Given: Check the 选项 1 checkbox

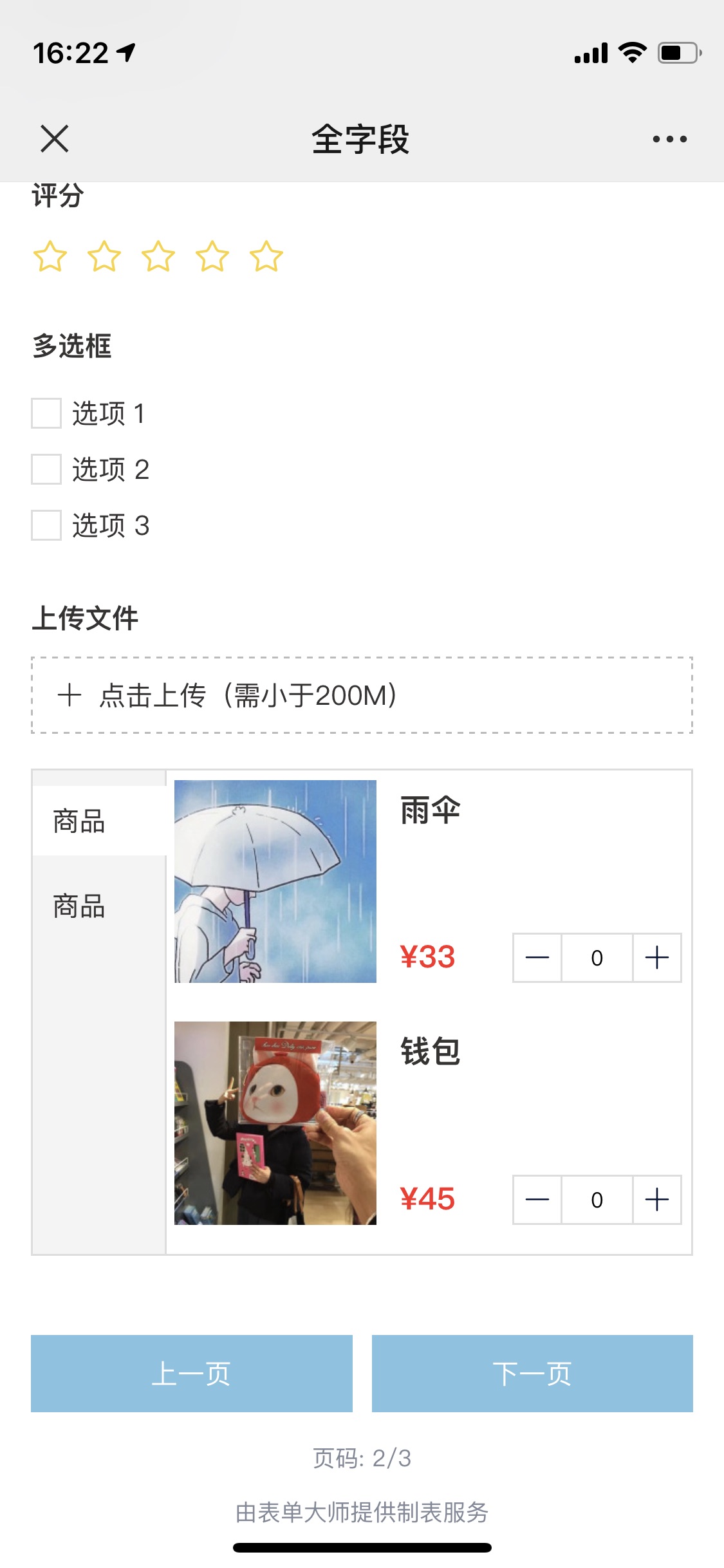Looking at the screenshot, I should [46, 413].
